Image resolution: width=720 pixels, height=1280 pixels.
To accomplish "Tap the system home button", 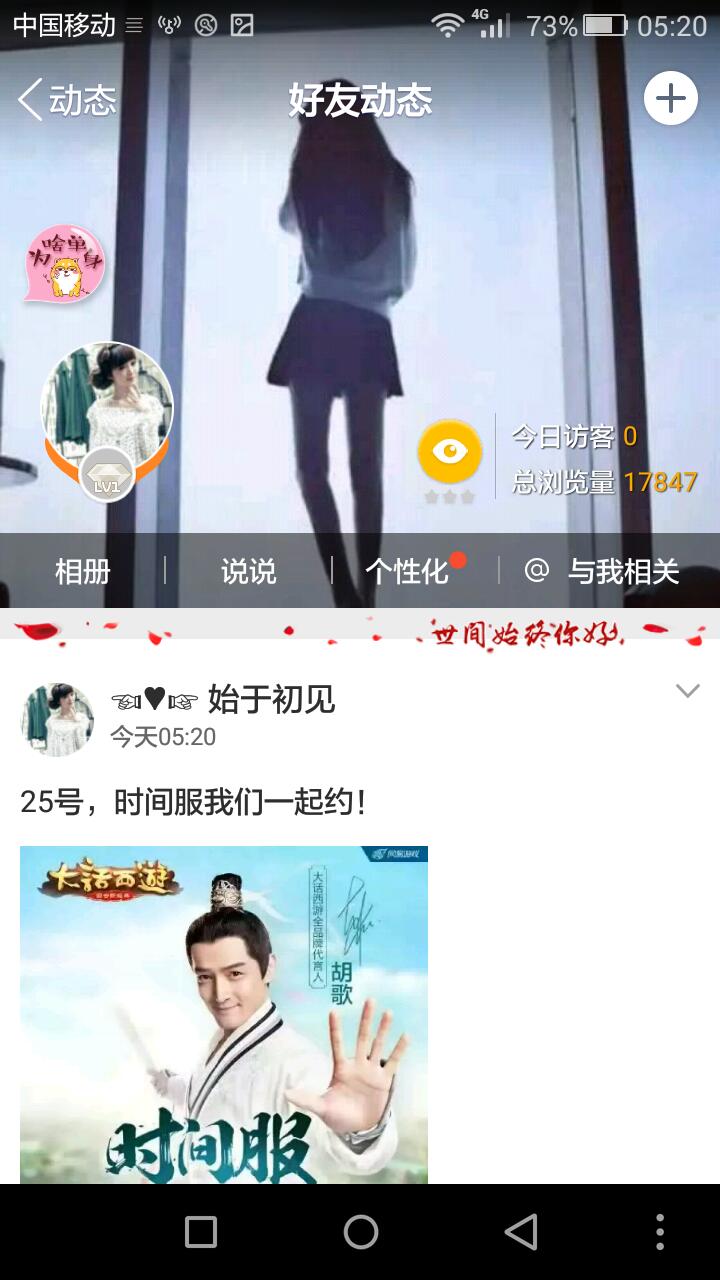I will (x=360, y=1232).
